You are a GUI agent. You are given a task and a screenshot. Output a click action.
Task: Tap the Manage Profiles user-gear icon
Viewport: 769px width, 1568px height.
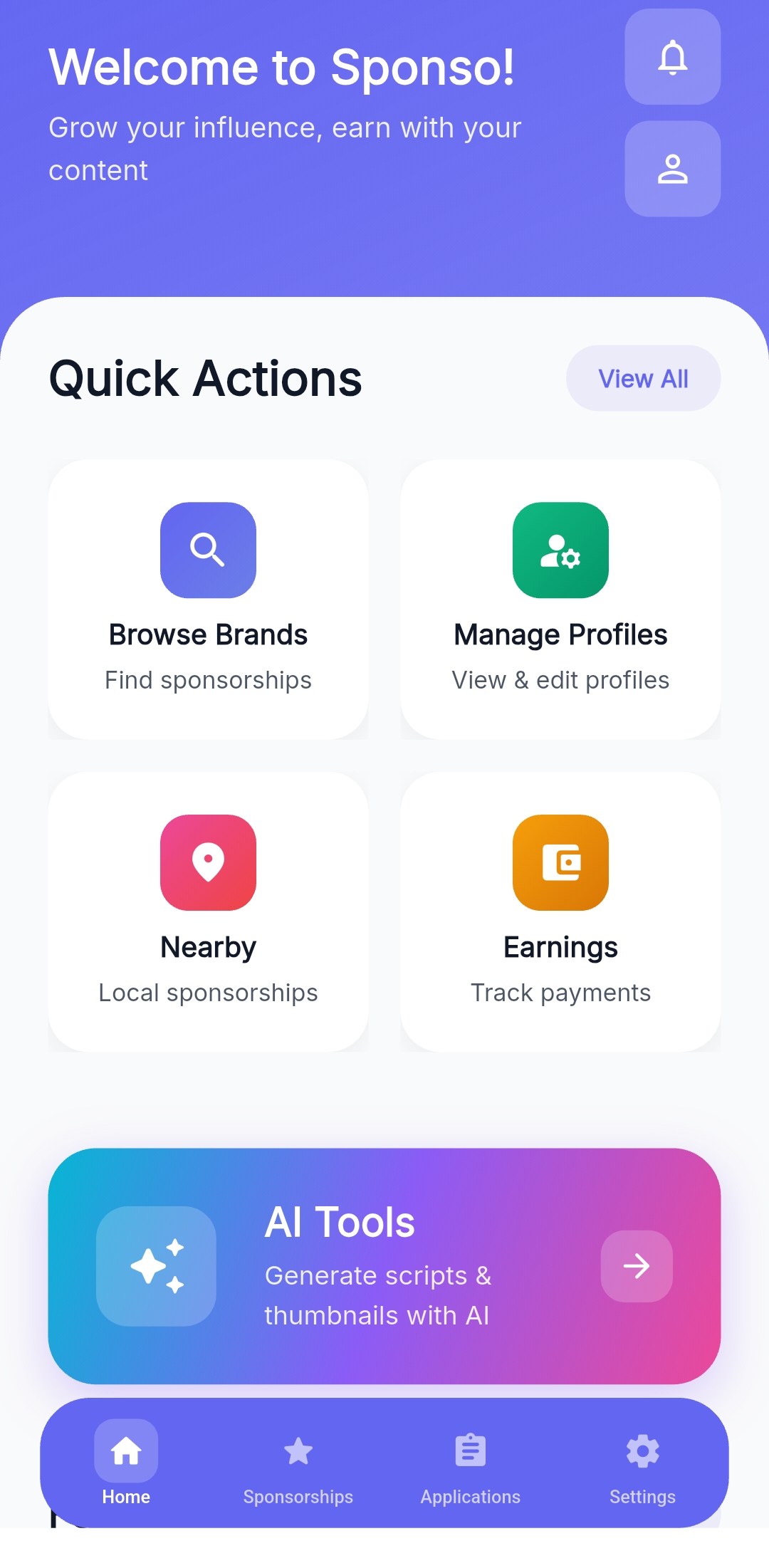click(560, 552)
